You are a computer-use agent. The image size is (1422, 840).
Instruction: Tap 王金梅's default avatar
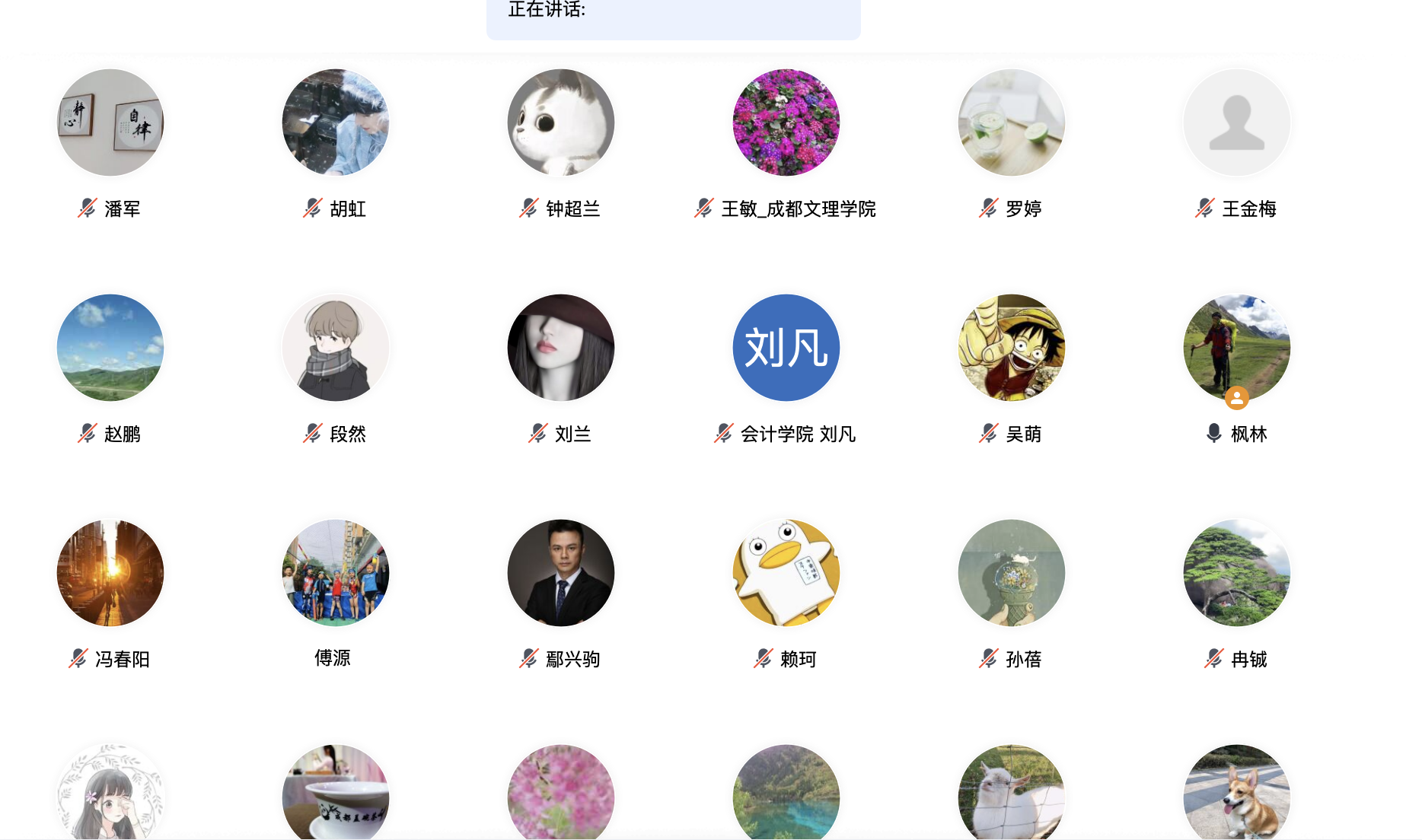[x=1237, y=123]
